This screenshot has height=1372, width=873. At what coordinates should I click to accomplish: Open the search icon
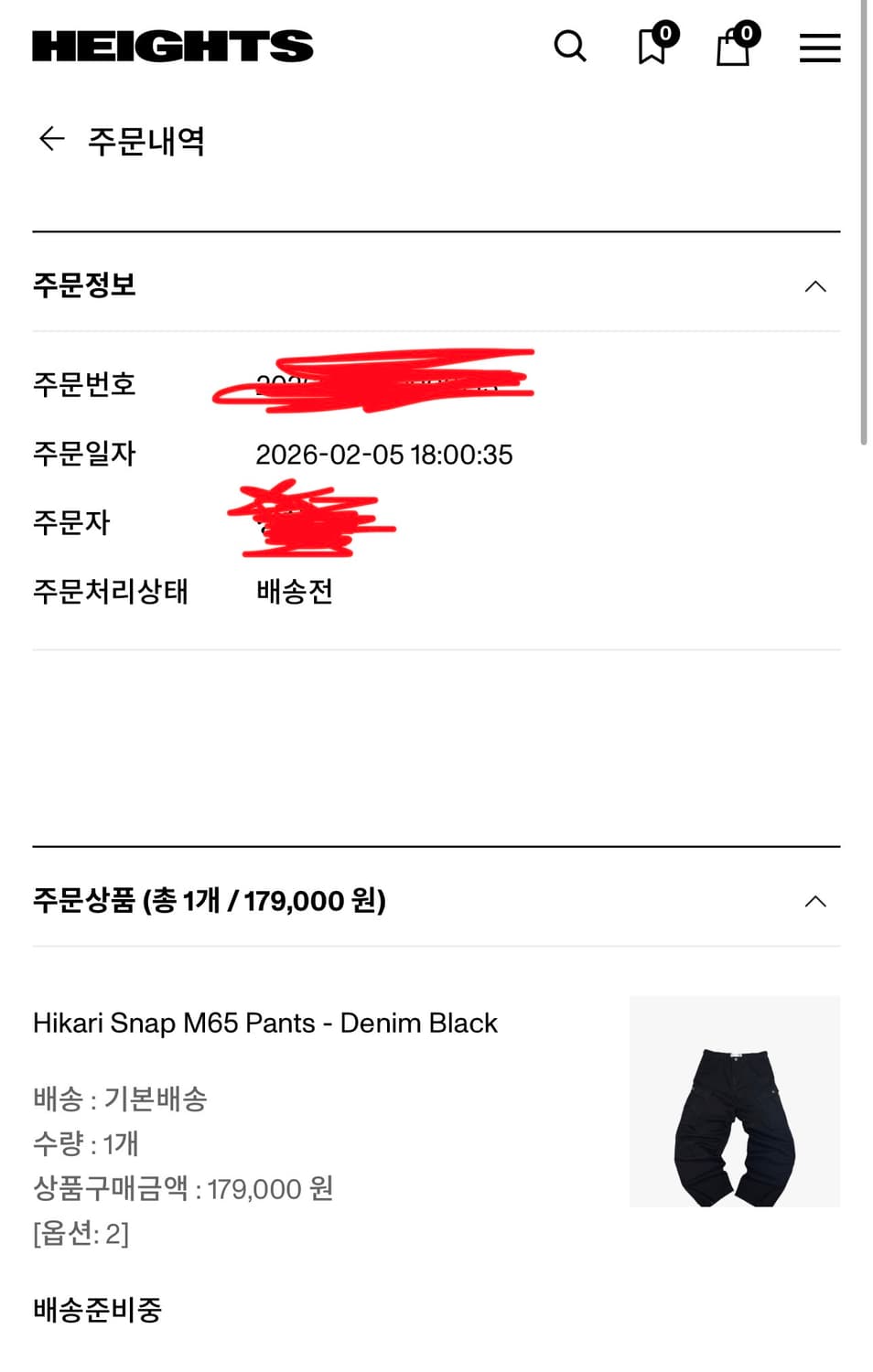569,46
